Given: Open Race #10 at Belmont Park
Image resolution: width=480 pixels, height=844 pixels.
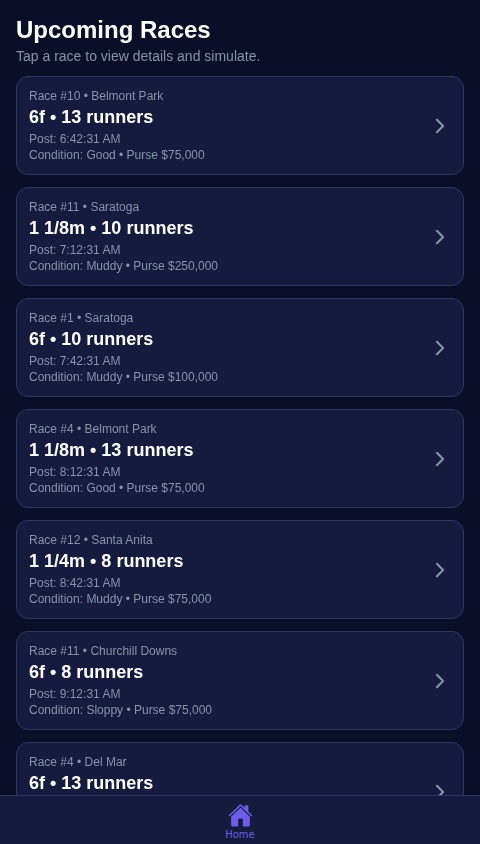Looking at the screenshot, I should pyautogui.click(x=240, y=125).
